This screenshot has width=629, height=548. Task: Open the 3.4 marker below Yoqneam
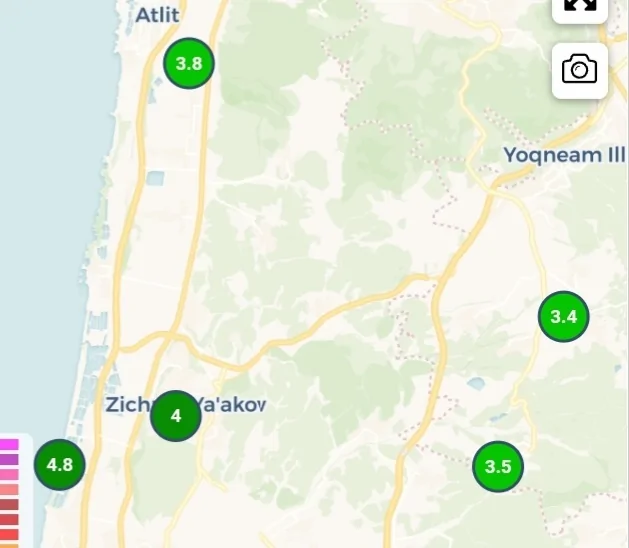pyautogui.click(x=564, y=317)
